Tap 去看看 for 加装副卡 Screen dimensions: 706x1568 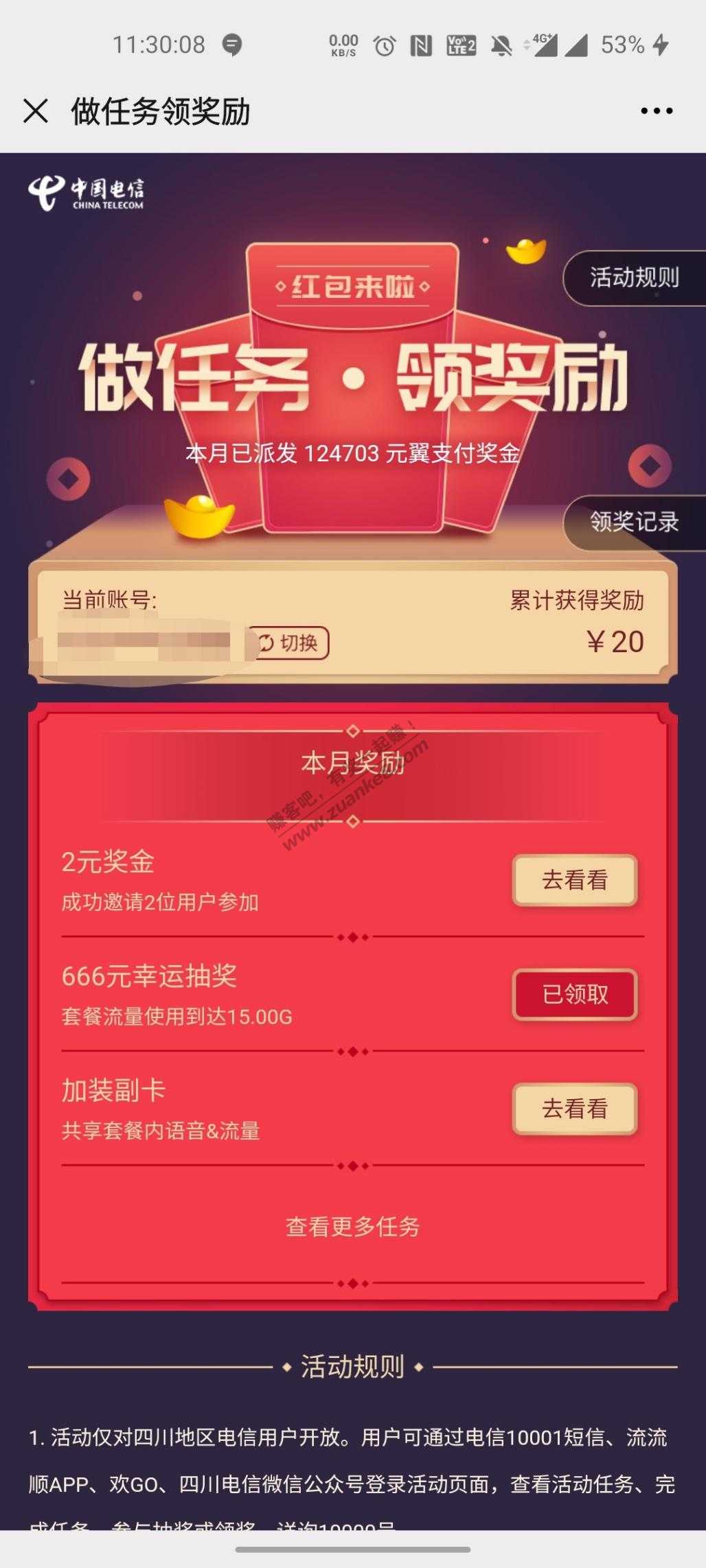tap(575, 1108)
